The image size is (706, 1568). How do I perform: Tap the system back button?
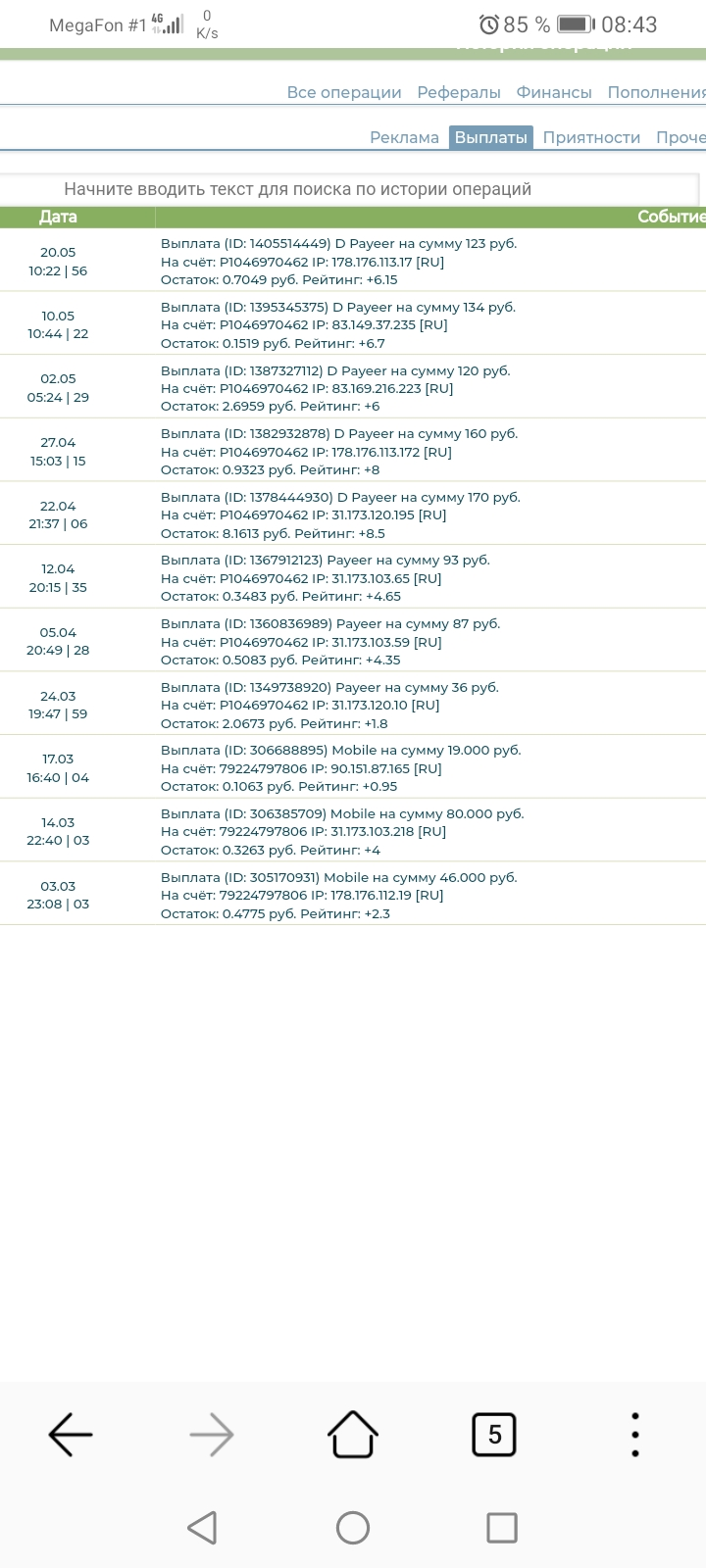(x=202, y=1527)
